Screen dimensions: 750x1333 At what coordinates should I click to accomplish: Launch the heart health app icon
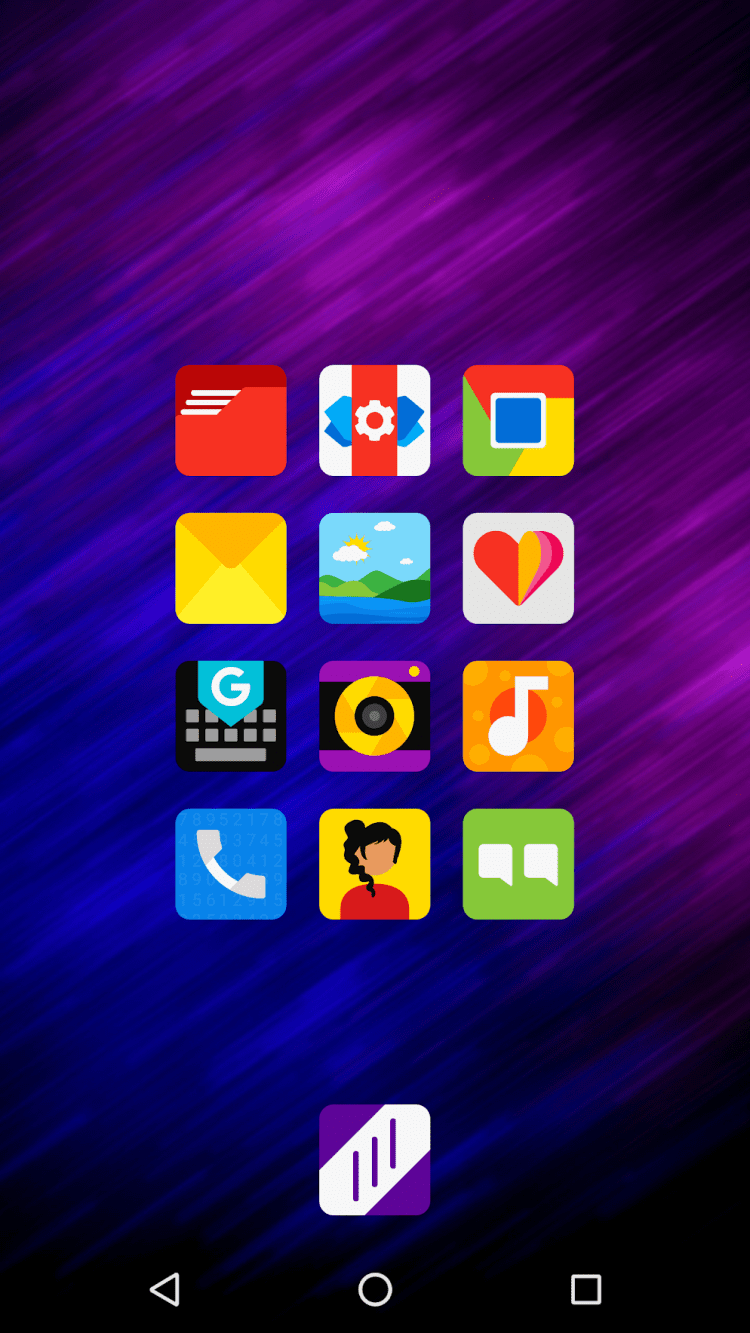(518, 568)
